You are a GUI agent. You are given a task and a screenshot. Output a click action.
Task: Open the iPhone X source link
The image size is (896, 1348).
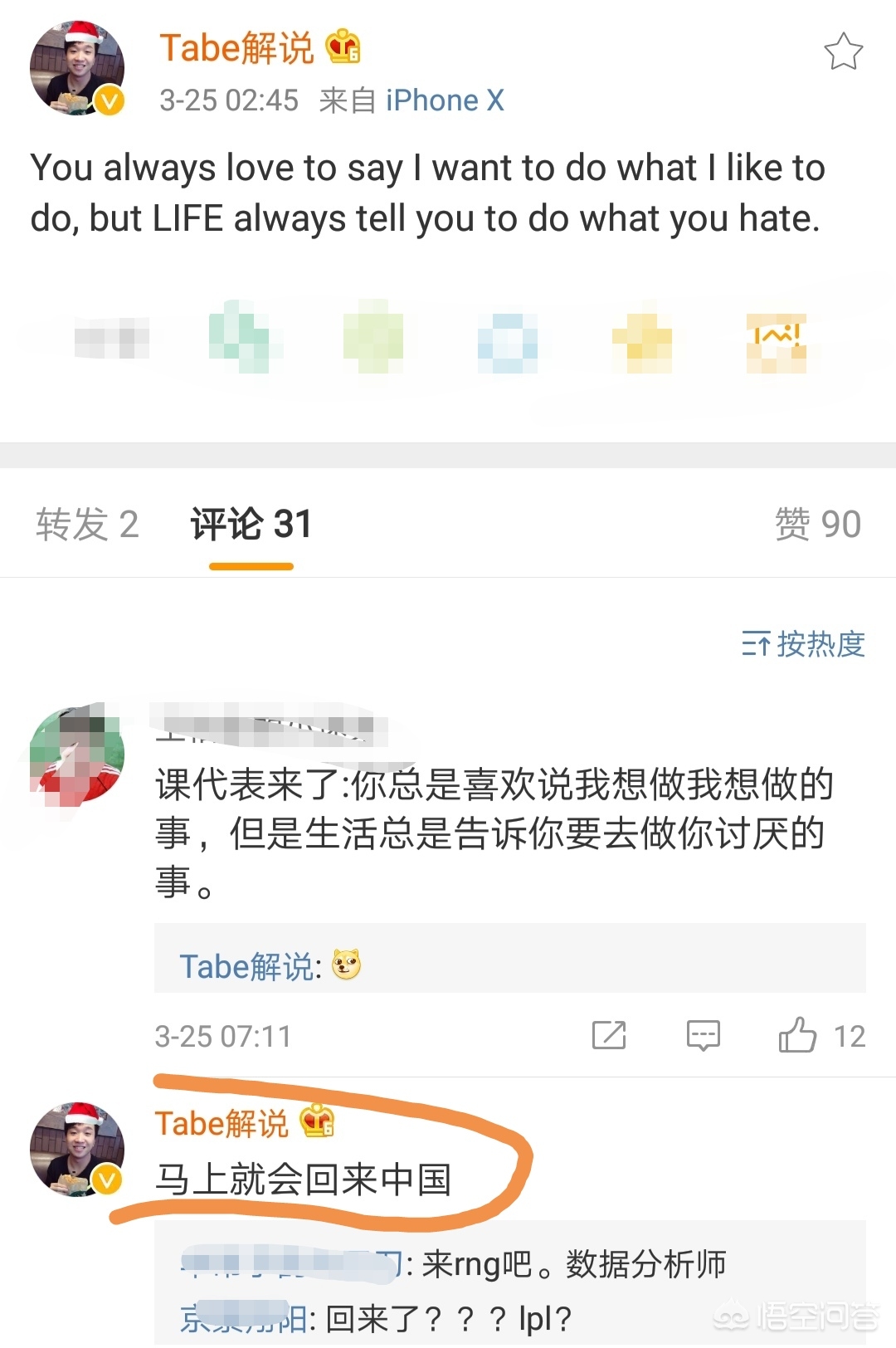[445, 100]
